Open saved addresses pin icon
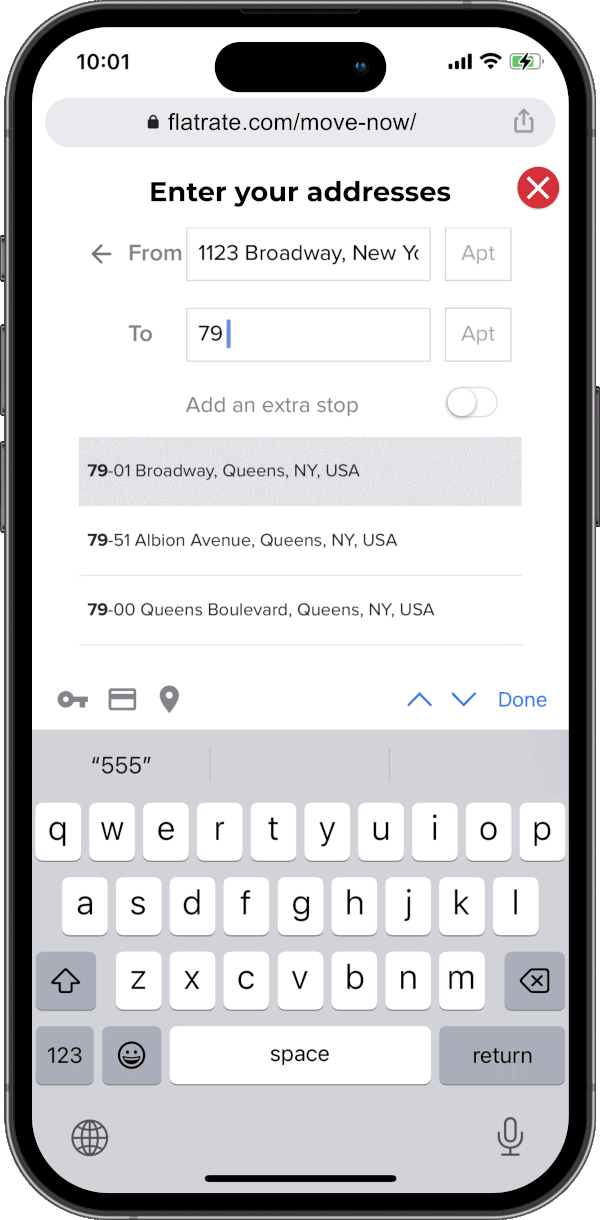 coord(170,699)
